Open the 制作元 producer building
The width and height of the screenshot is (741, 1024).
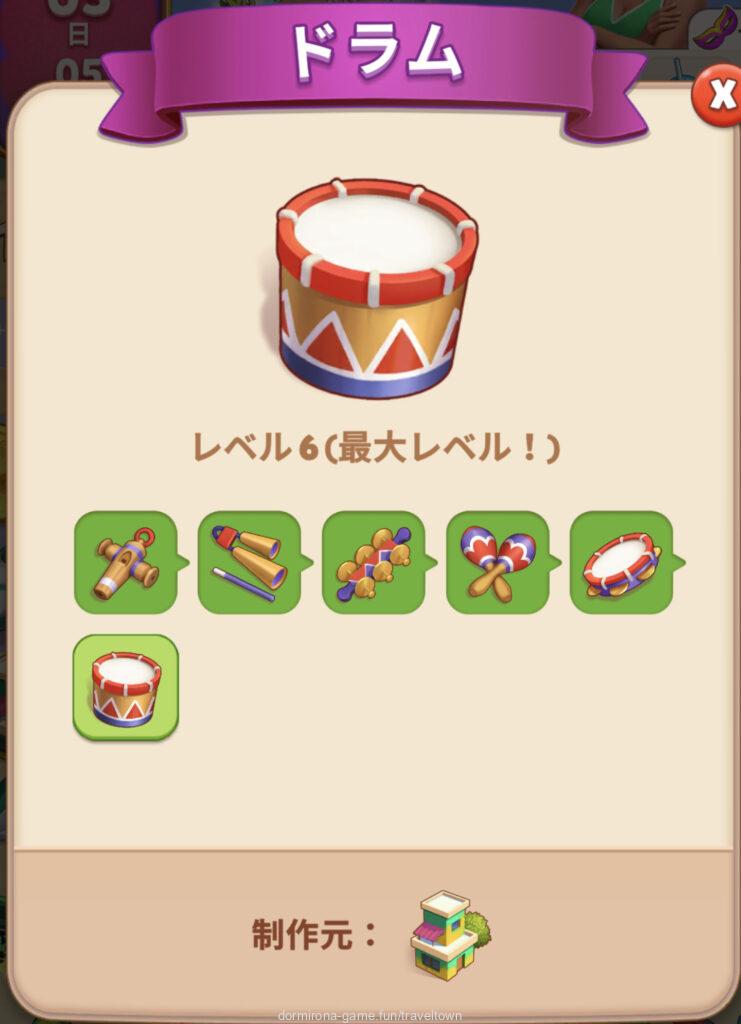coord(448,935)
